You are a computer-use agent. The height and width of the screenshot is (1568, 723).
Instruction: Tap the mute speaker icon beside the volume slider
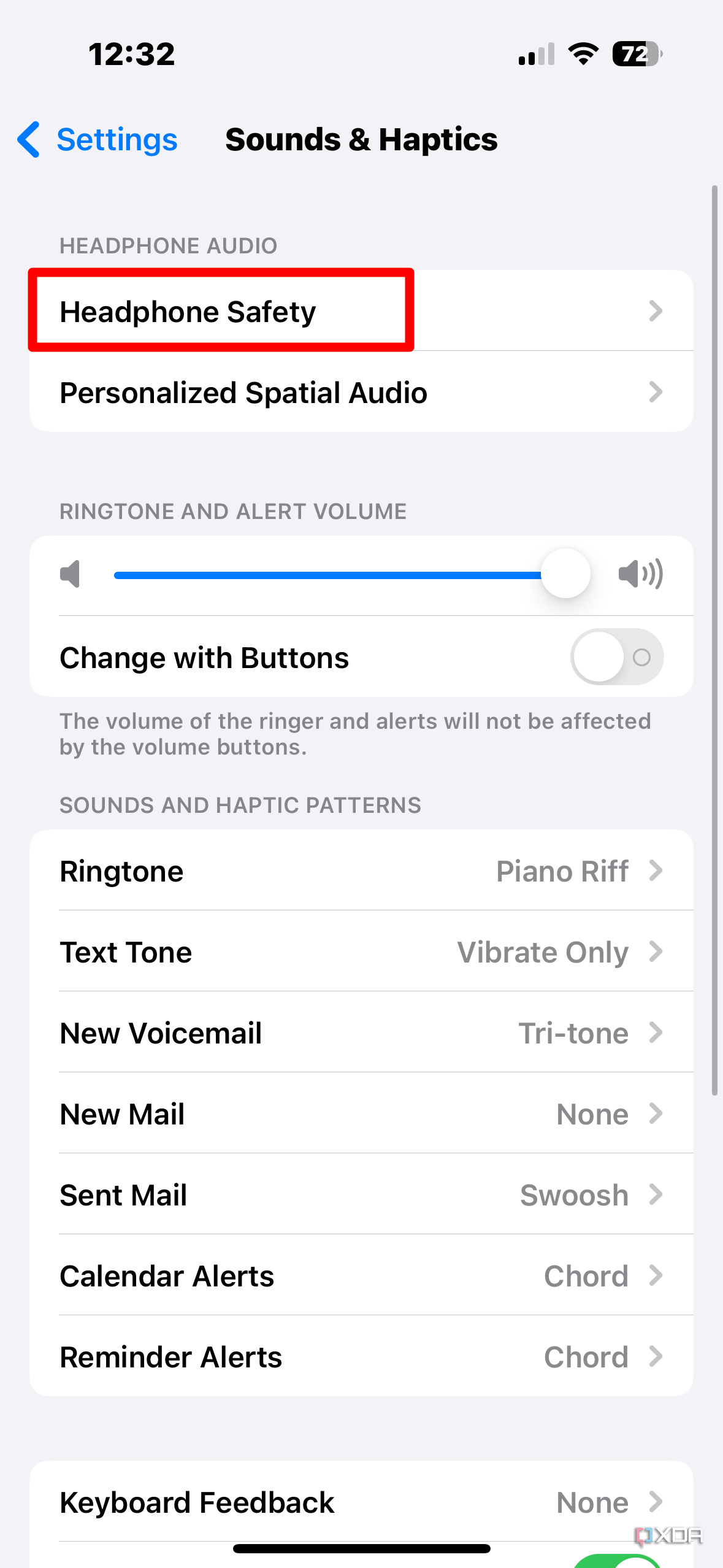pyautogui.click(x=71, y=574)
